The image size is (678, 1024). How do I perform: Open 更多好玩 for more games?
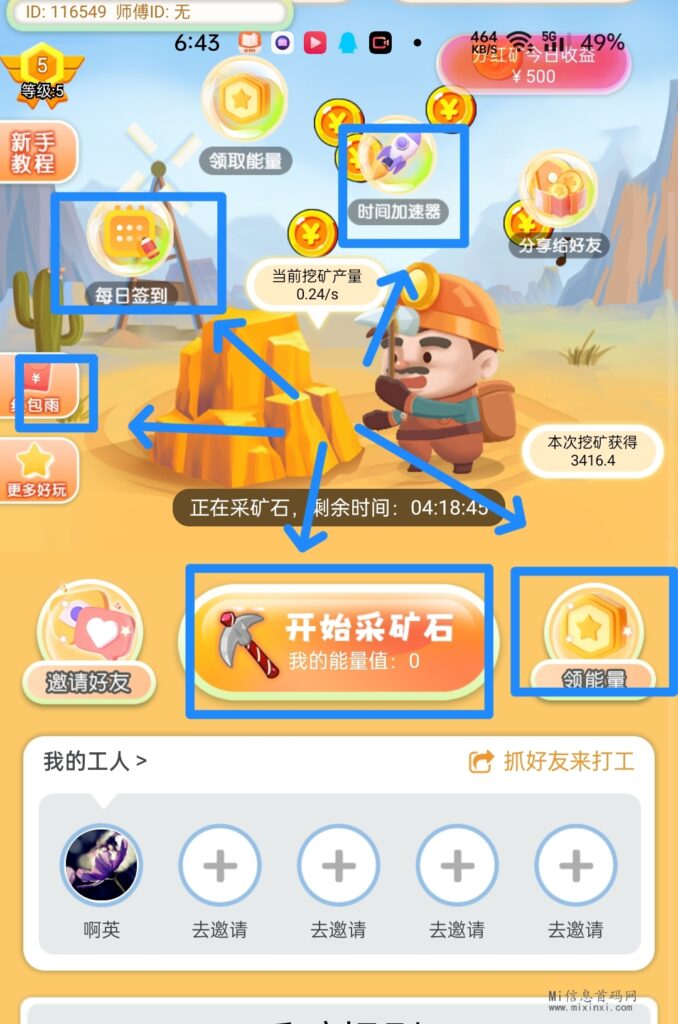click(36, 470)
